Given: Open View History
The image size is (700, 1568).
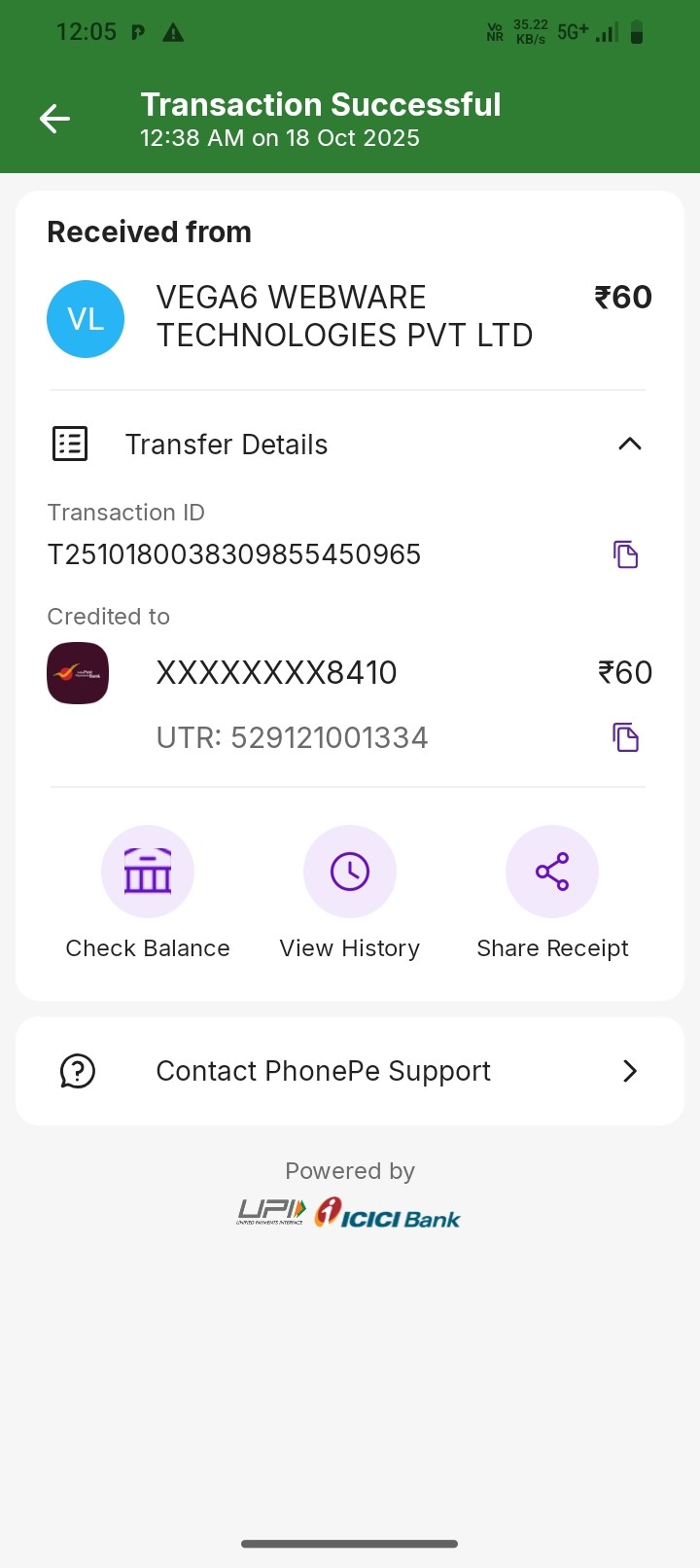Looking at the screenshot, I should 350,873.
